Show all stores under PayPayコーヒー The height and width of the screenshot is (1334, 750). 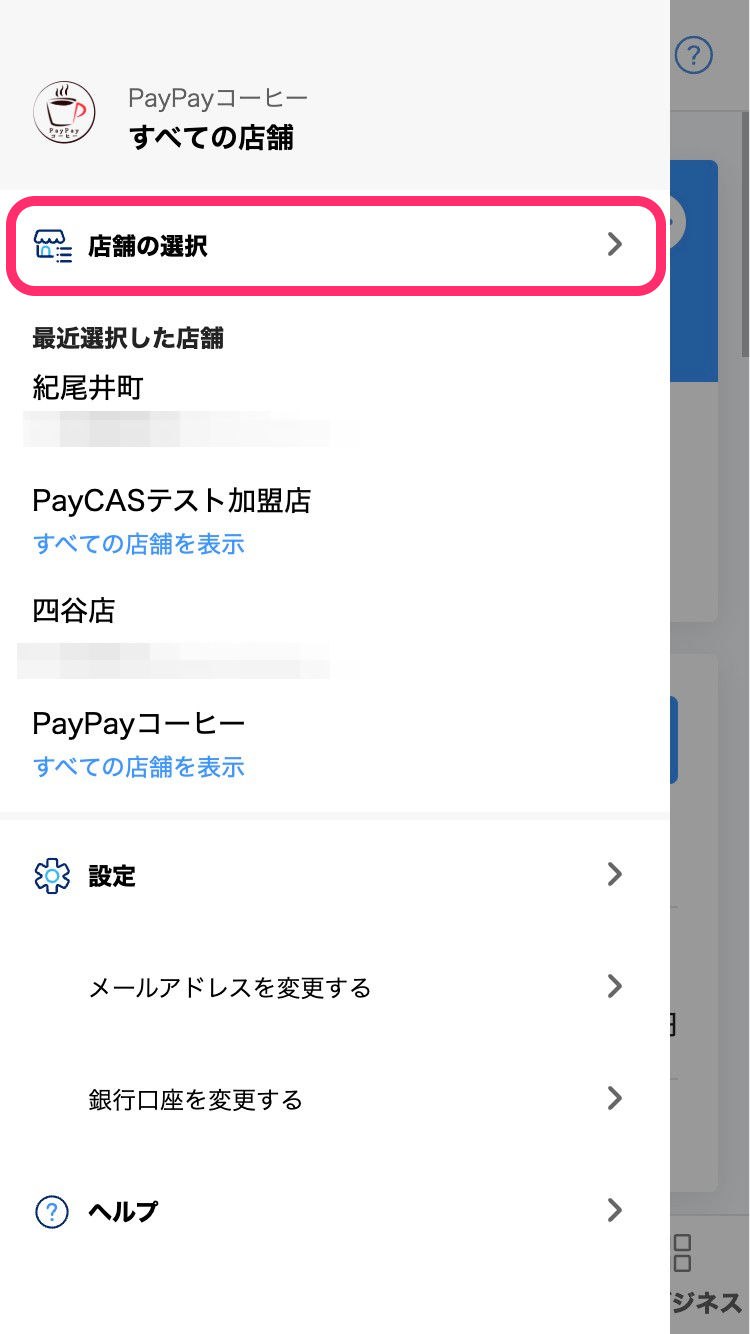[139, 767]
